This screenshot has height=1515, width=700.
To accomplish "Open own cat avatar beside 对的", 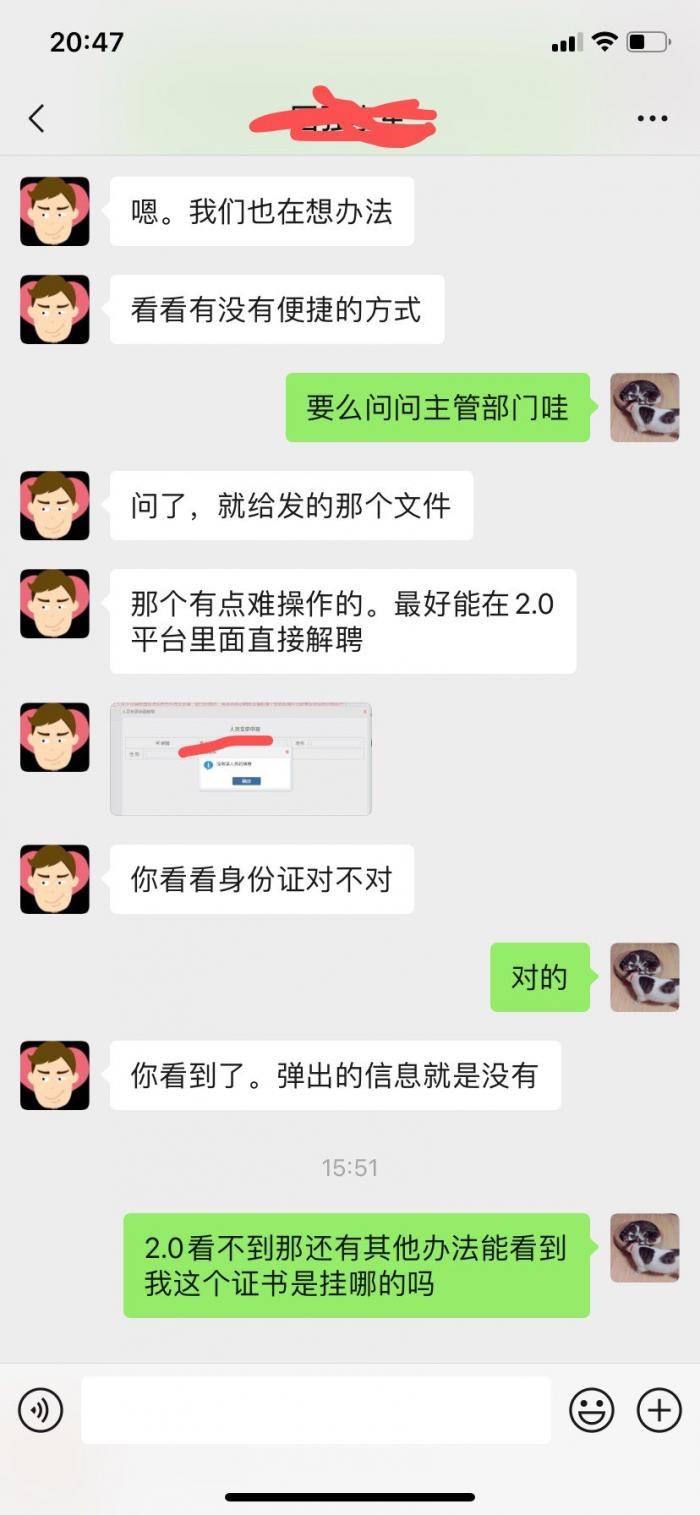I will (645, 977).
